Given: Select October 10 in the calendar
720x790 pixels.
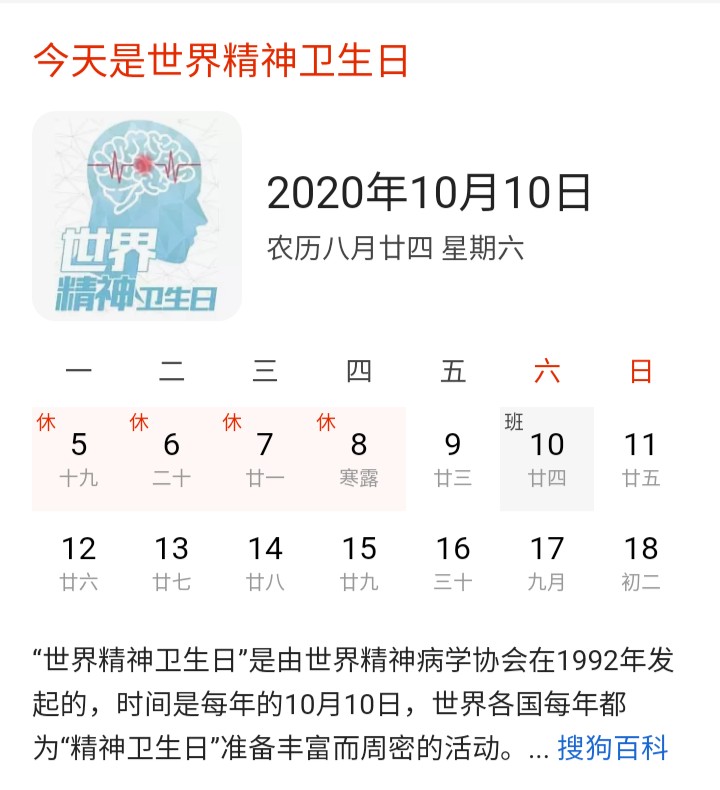Looking at the screenshot, I should point(547,458).
